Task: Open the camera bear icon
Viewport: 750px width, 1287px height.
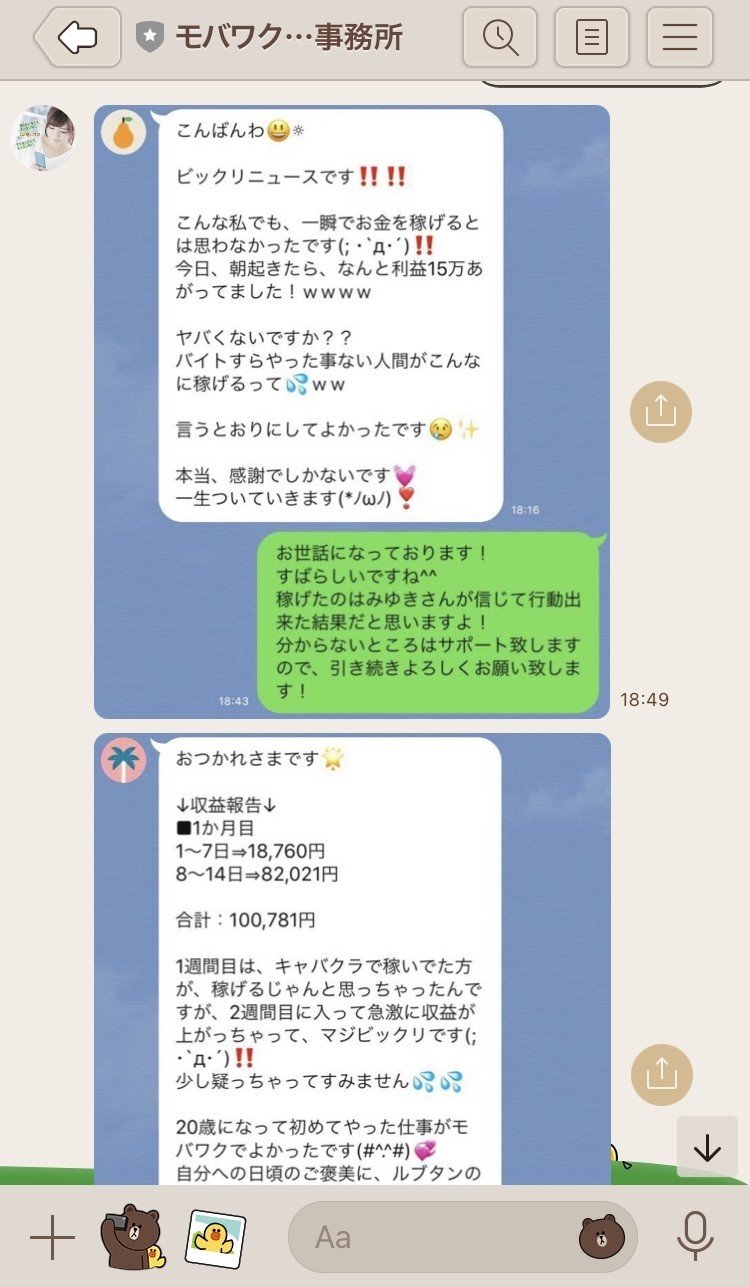Action: 133,1238
